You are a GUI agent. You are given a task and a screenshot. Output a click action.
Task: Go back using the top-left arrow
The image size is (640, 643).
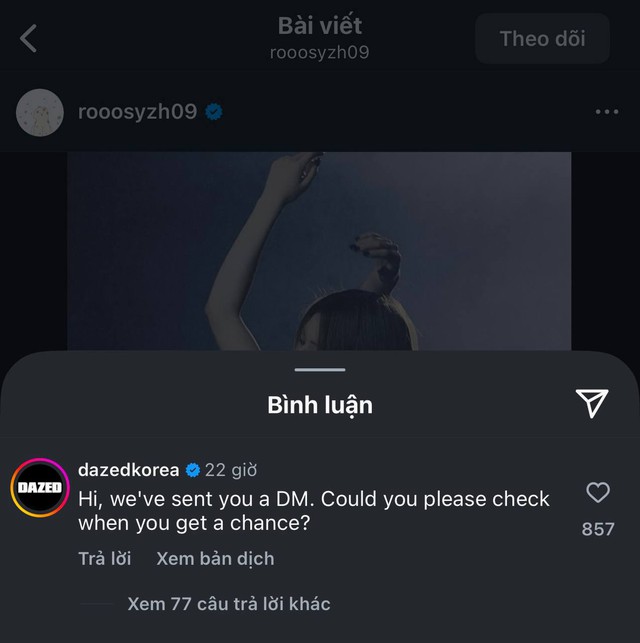29,39
